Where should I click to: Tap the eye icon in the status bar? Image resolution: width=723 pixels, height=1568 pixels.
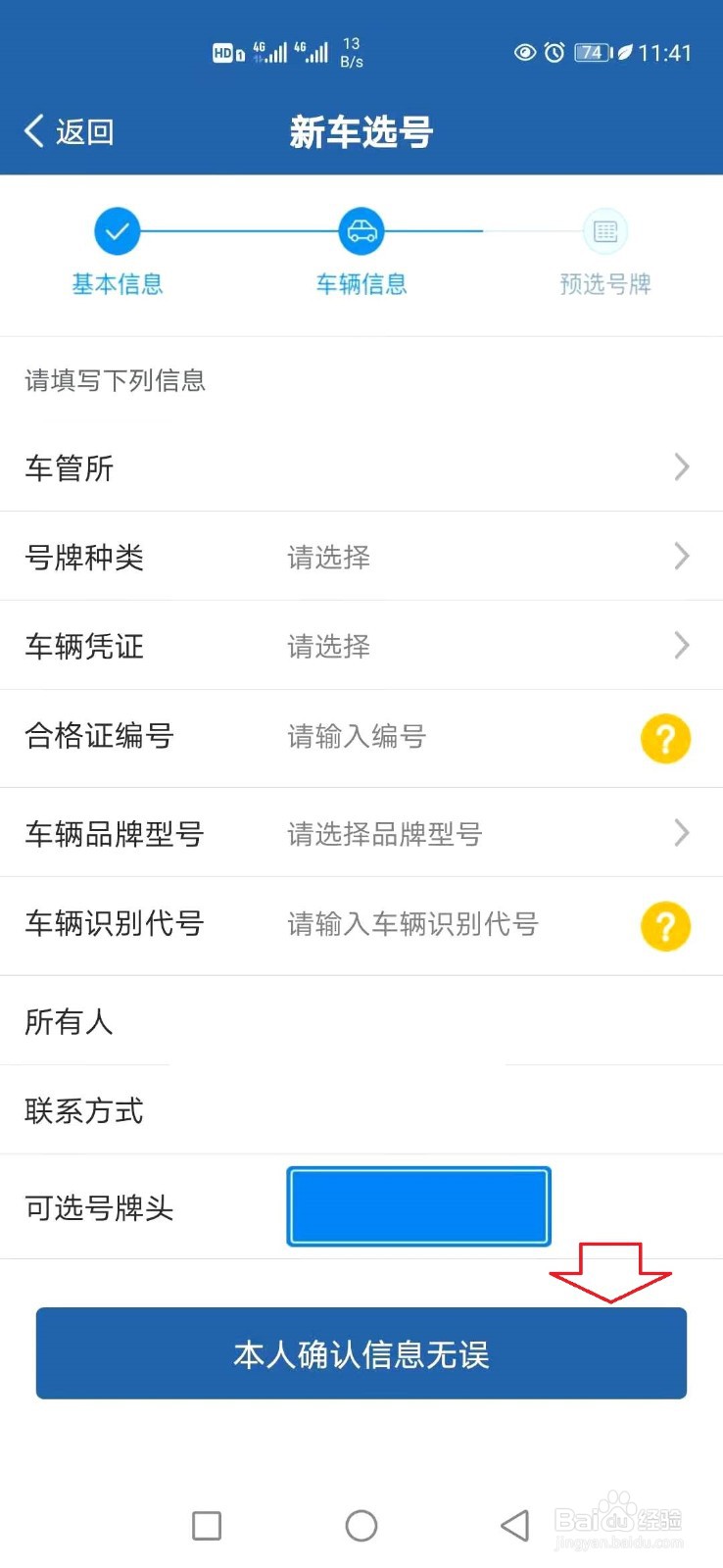tap(524, 53)
